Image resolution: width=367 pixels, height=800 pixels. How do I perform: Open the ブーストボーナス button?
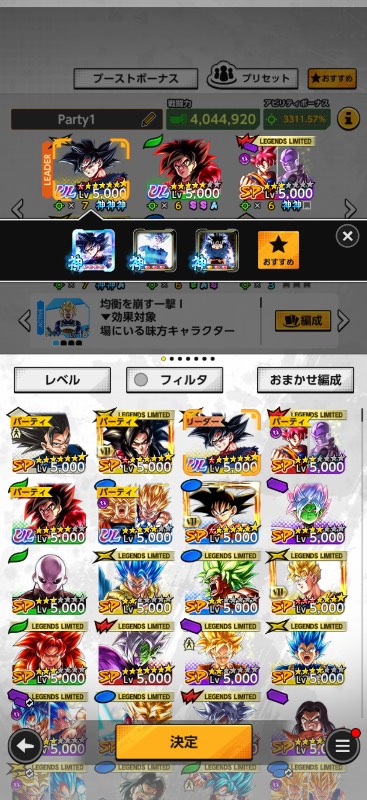pos(136,79)
